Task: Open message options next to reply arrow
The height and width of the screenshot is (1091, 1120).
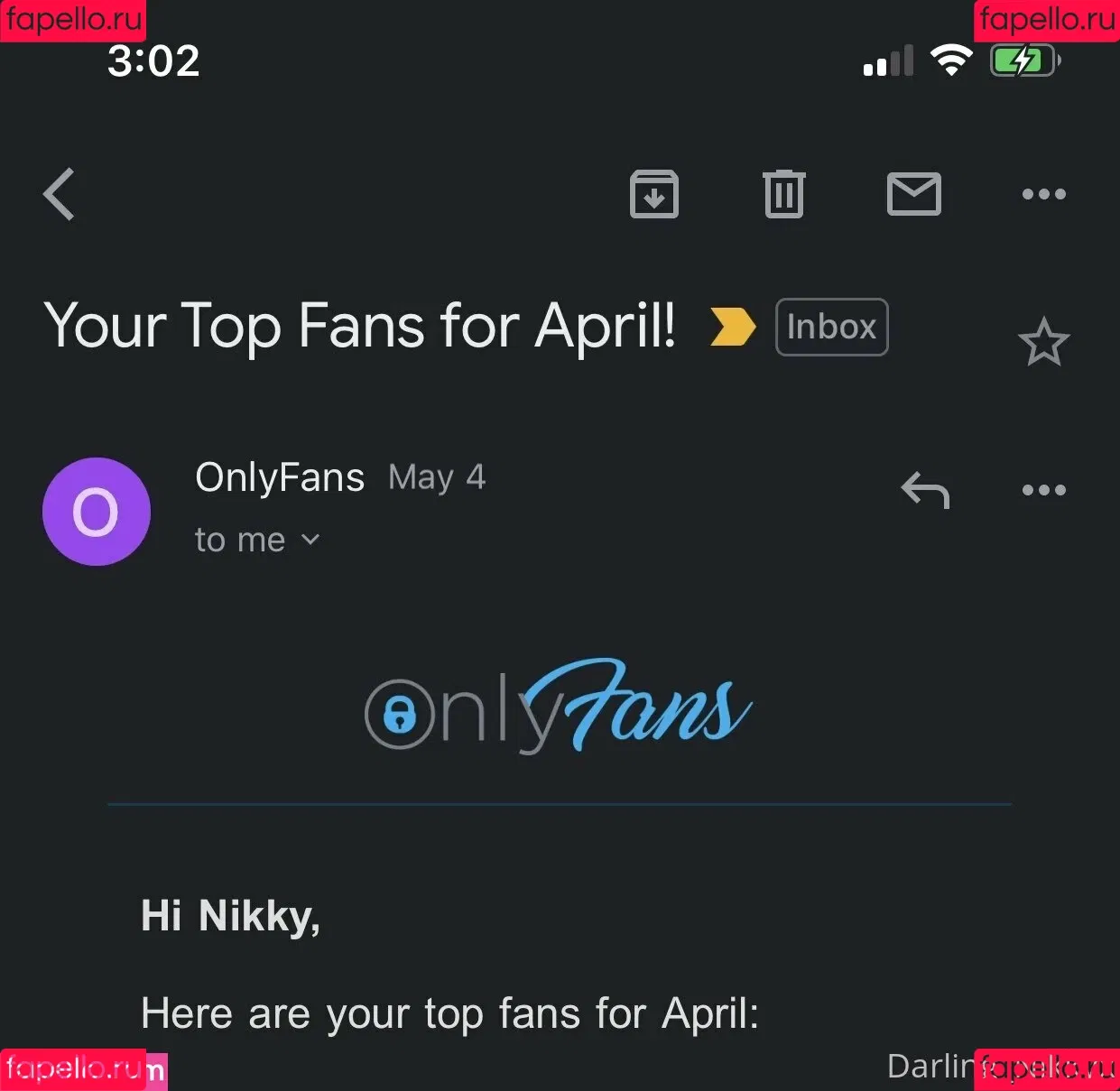Action: click(x=1043, y=490)
